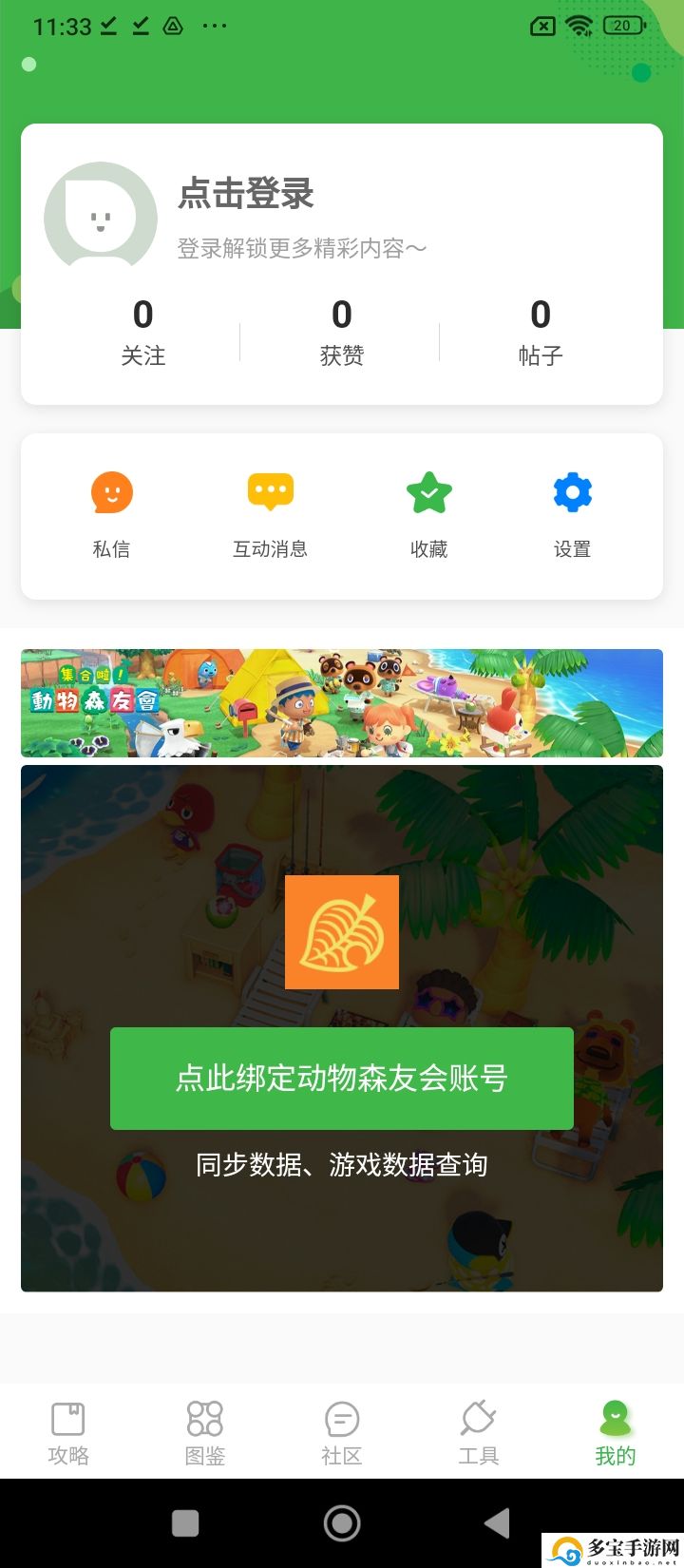Open 收藏 favorites
The image size is (684, 1568).
pyautogui.click(x=428, y=514)
